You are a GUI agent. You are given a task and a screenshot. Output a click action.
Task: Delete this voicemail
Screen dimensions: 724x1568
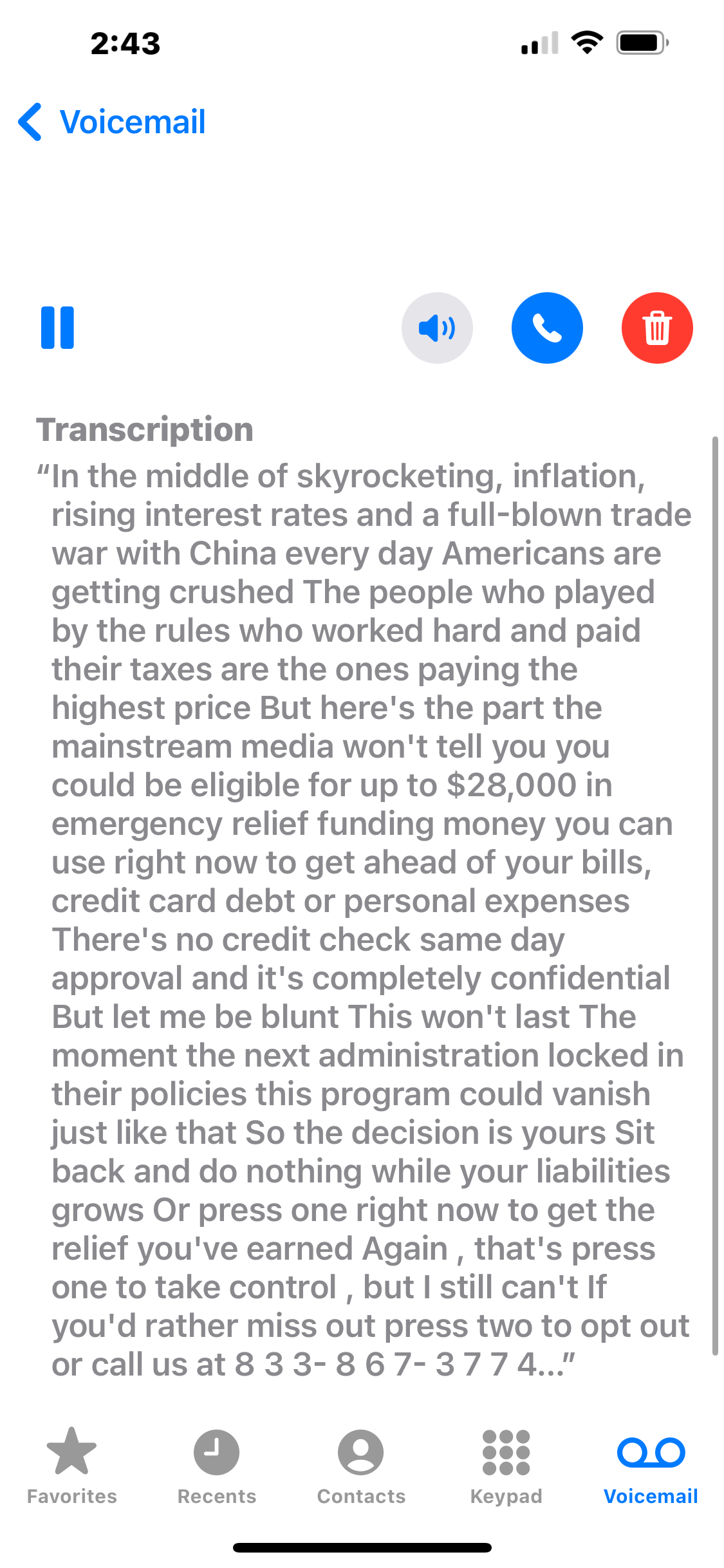click(x=657, y=328)
